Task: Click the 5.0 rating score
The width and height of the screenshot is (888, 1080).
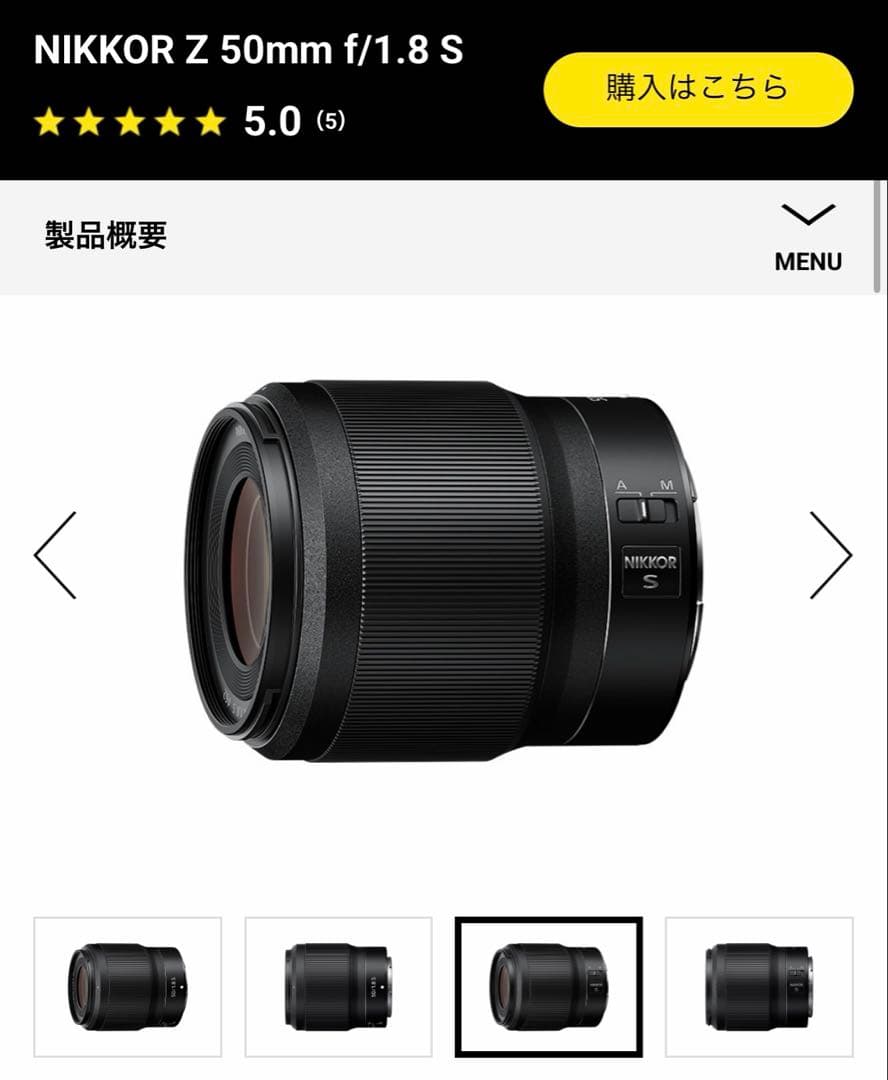Action: [x=275, y=122]
